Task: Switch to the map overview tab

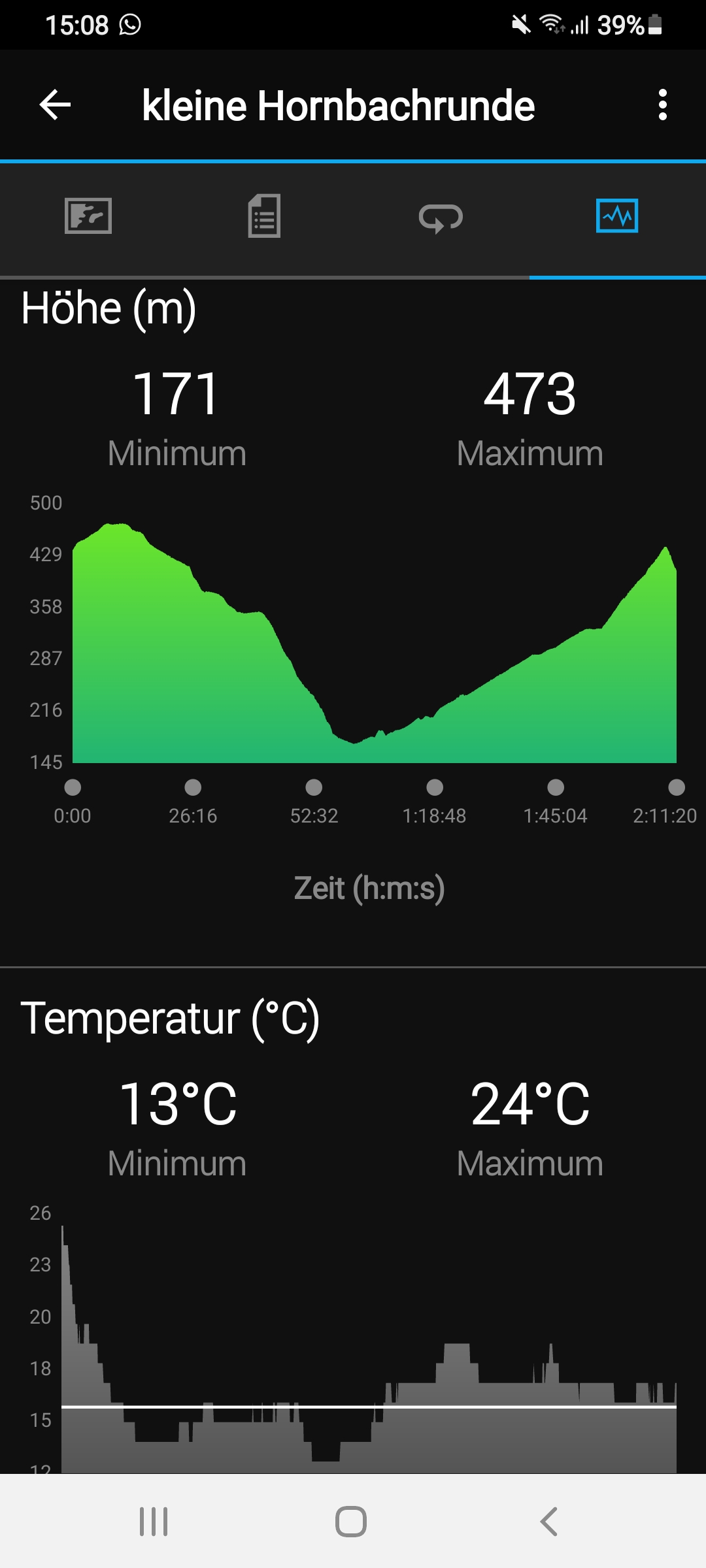Action: (88, 216)
